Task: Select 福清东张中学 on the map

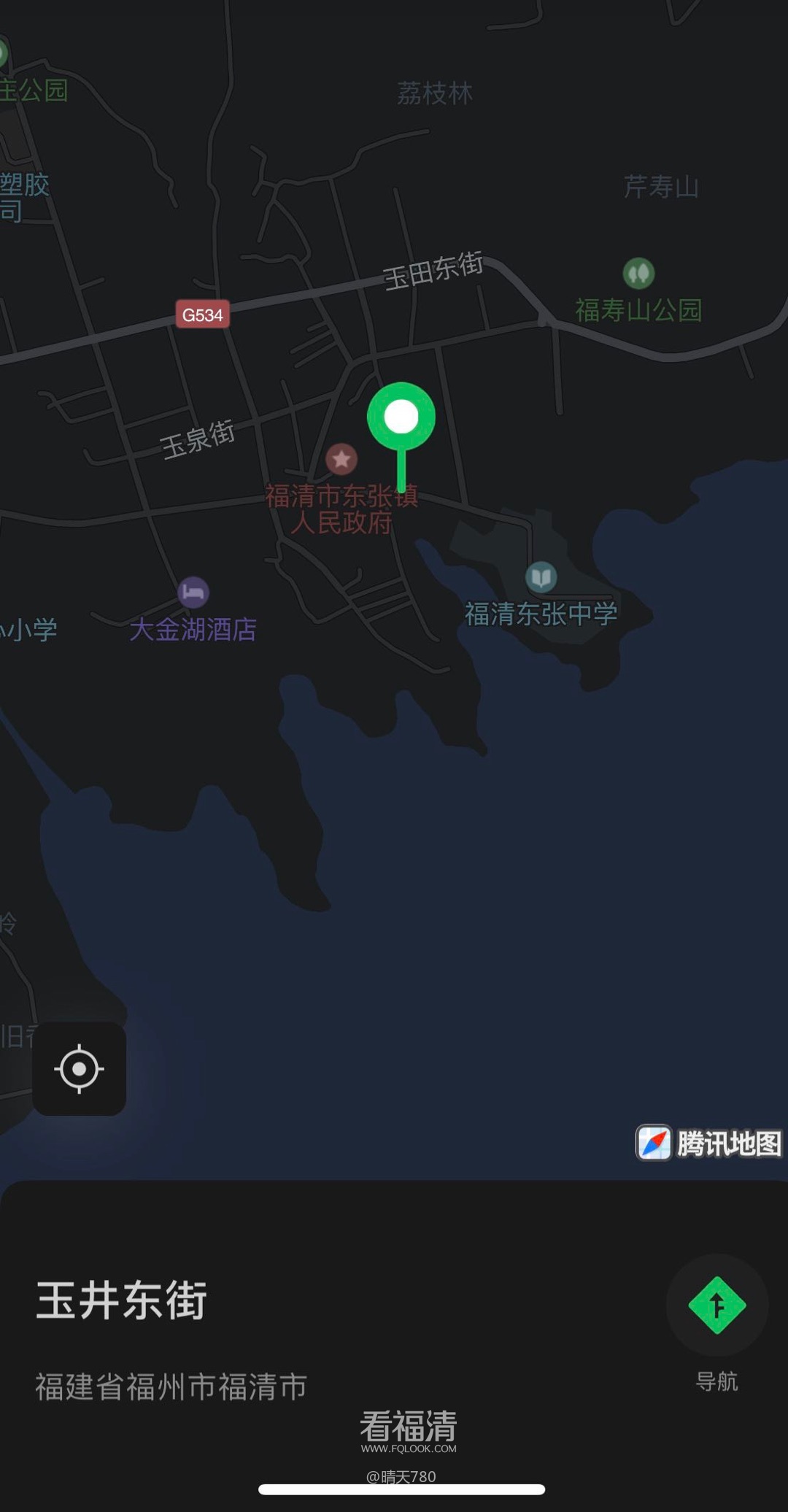Action: point(541,578)
